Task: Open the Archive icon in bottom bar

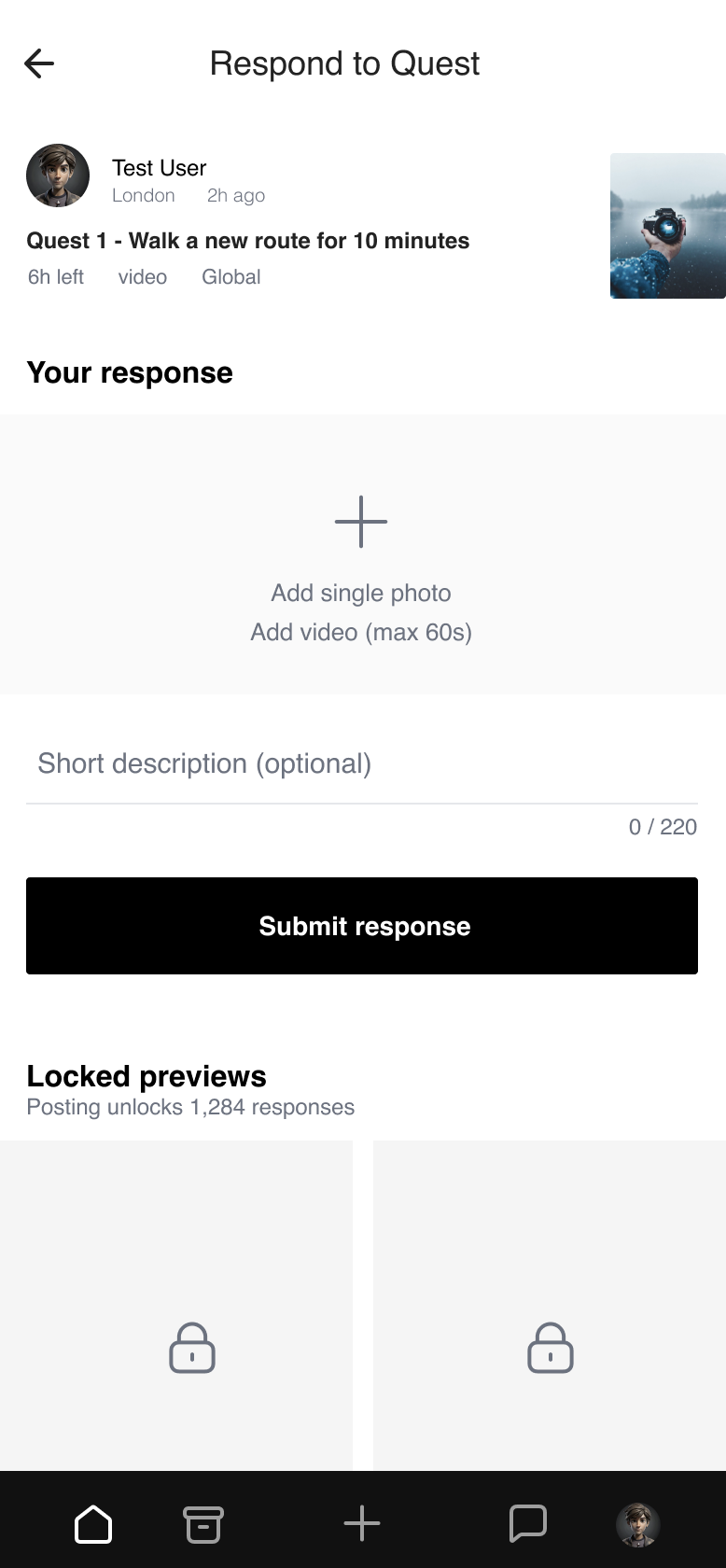Action: (202, 1523)
